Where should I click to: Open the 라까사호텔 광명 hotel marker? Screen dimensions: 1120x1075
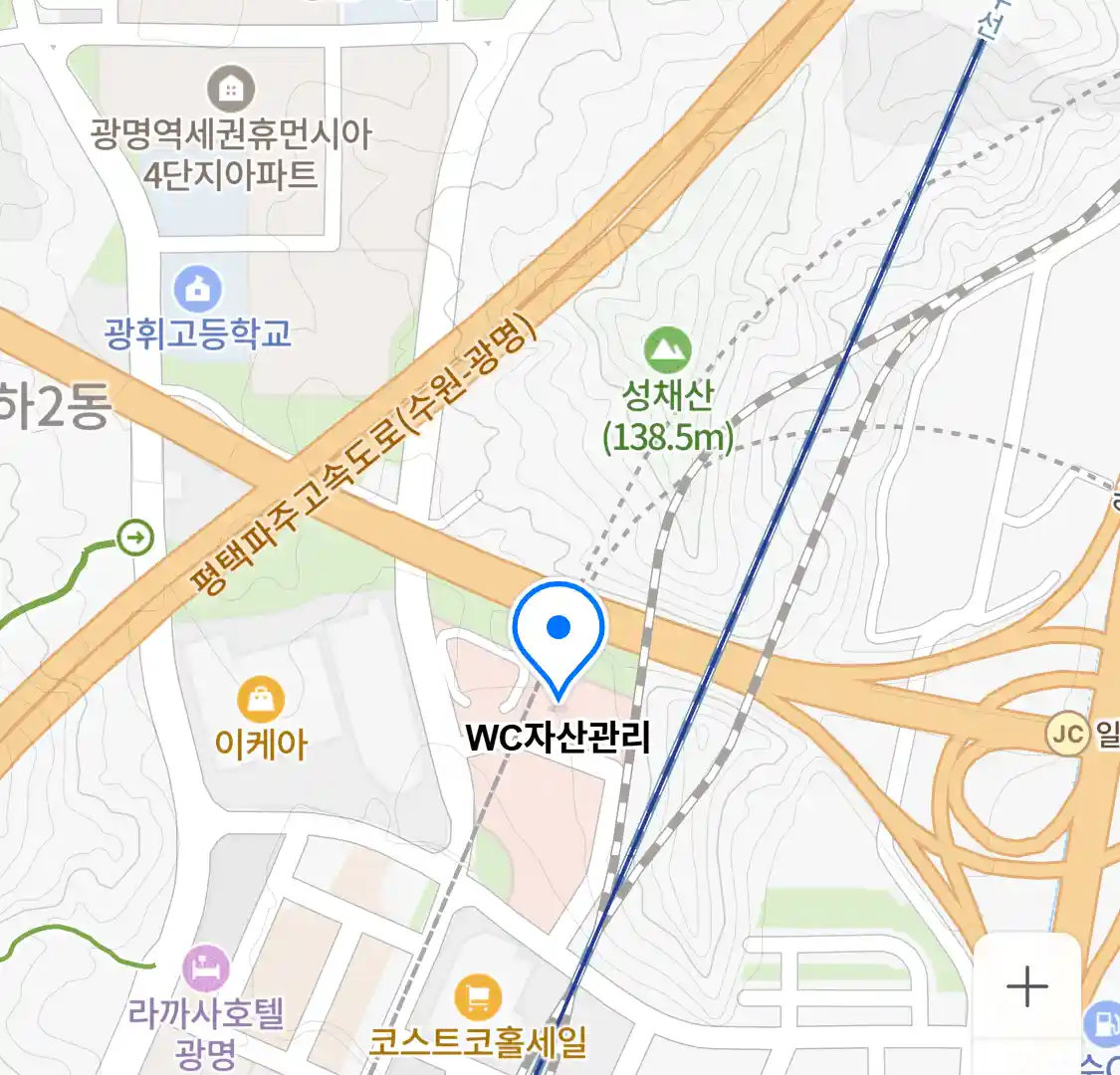pyautogui.click(x=206, y=967)
